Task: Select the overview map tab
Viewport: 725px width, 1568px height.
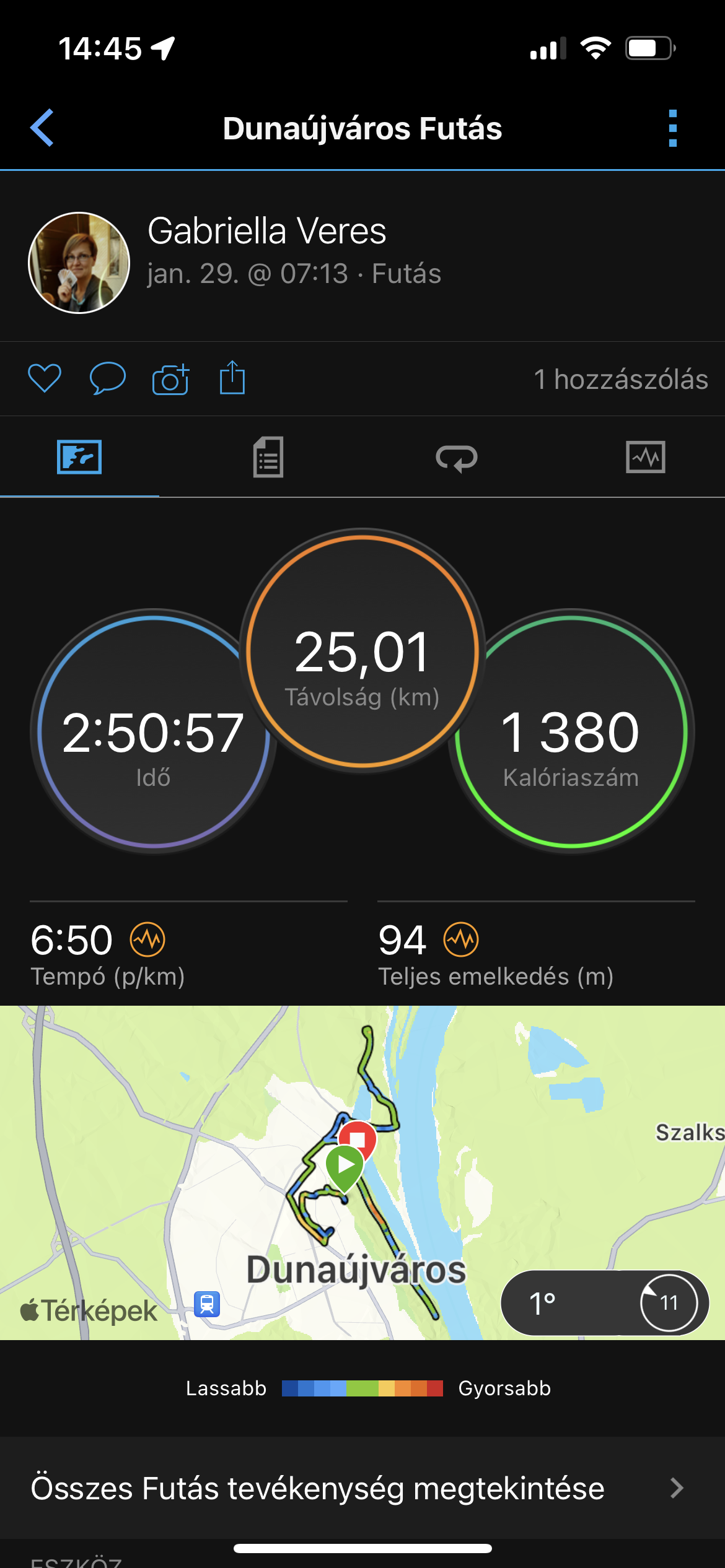Action: (79, 457)
